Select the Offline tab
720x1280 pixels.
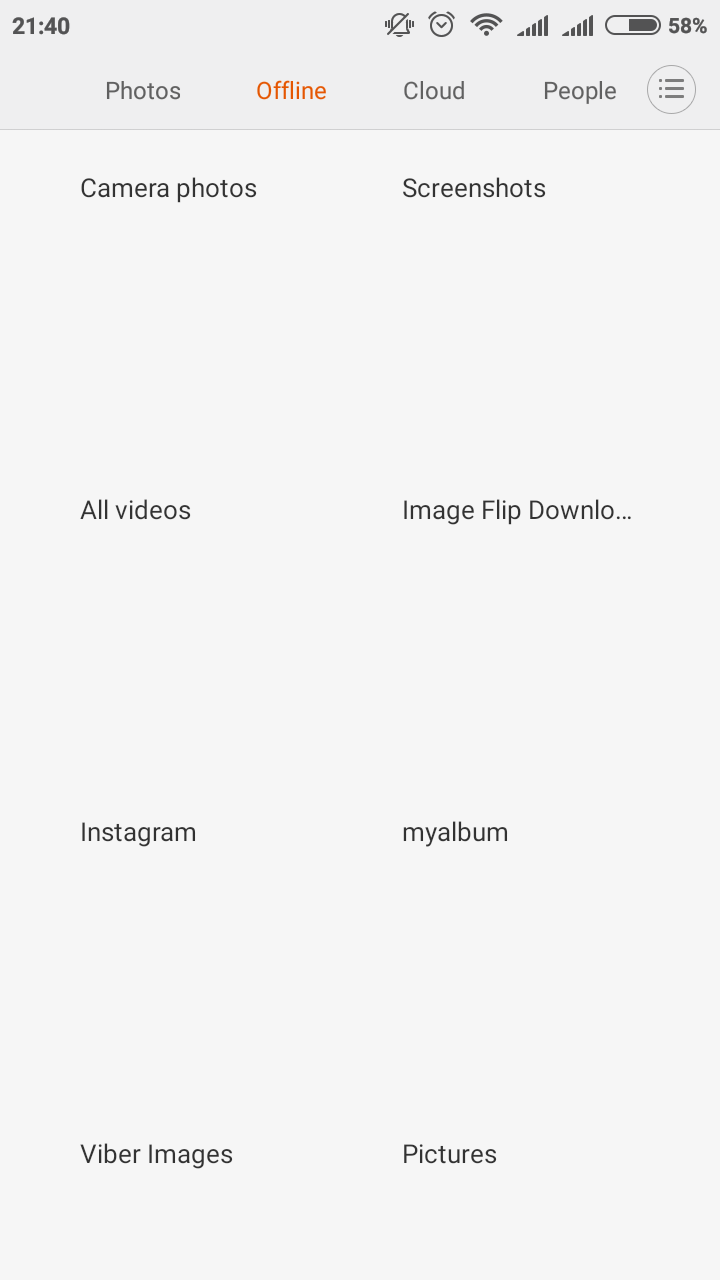[291, 91]
